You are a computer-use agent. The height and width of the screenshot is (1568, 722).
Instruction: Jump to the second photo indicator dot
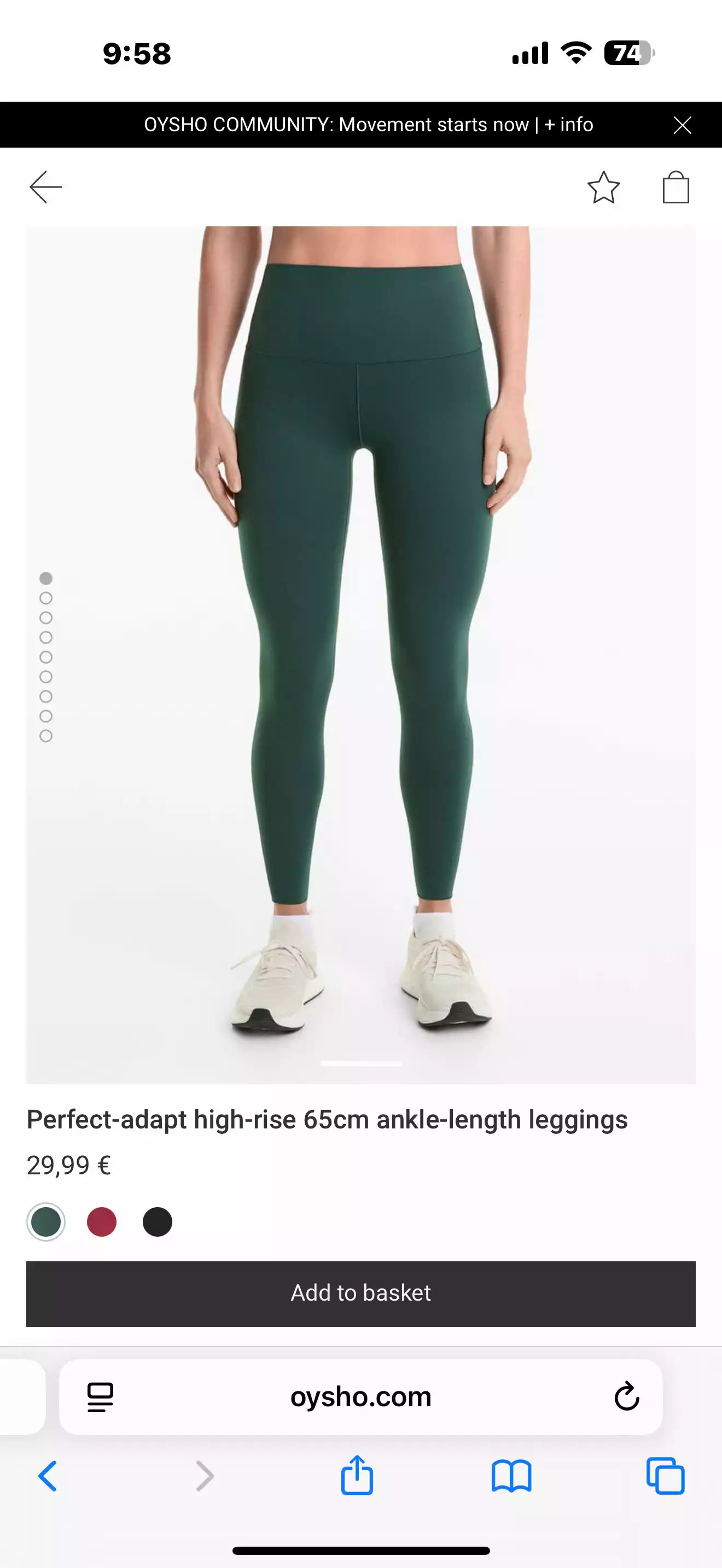(45, 598)
